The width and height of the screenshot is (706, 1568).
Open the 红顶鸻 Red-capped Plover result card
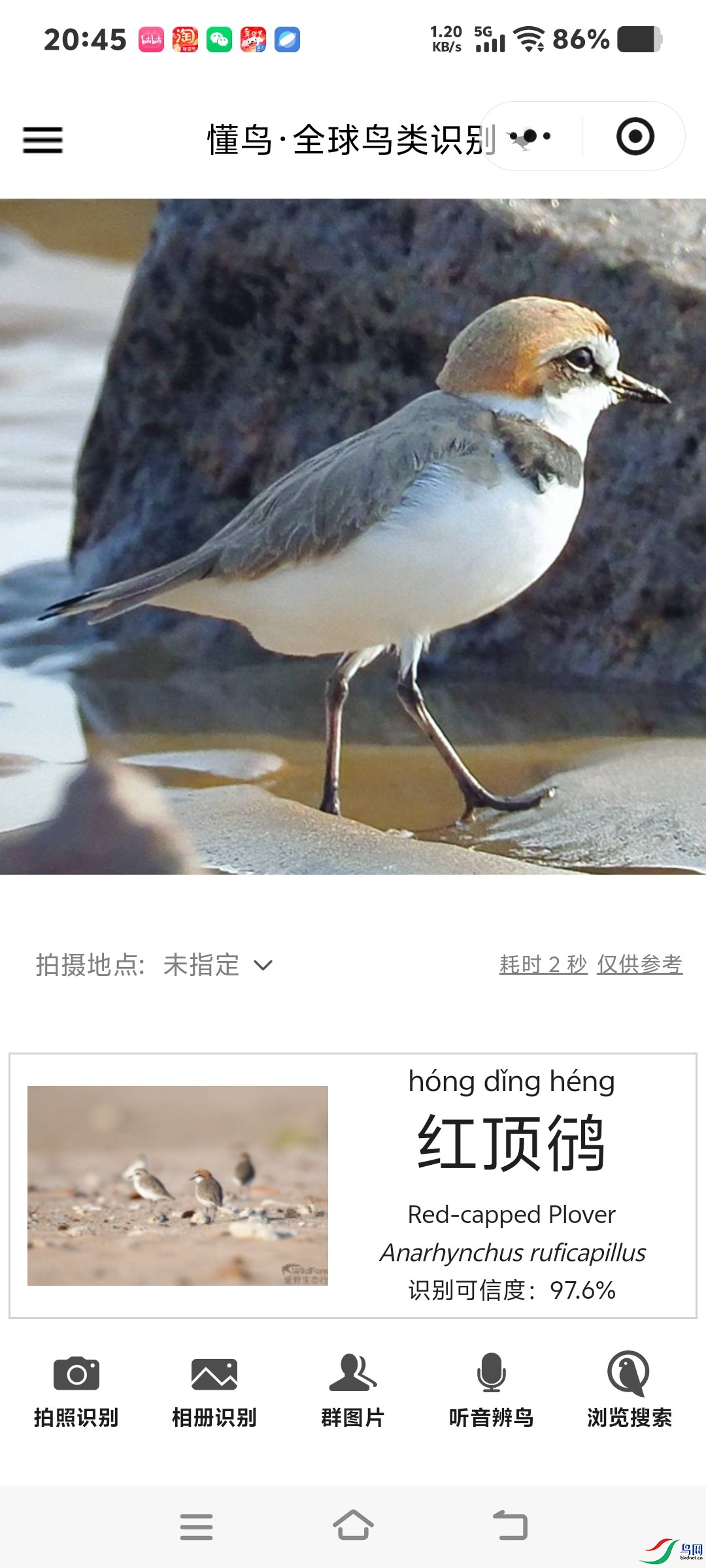tap(353, 1185)
